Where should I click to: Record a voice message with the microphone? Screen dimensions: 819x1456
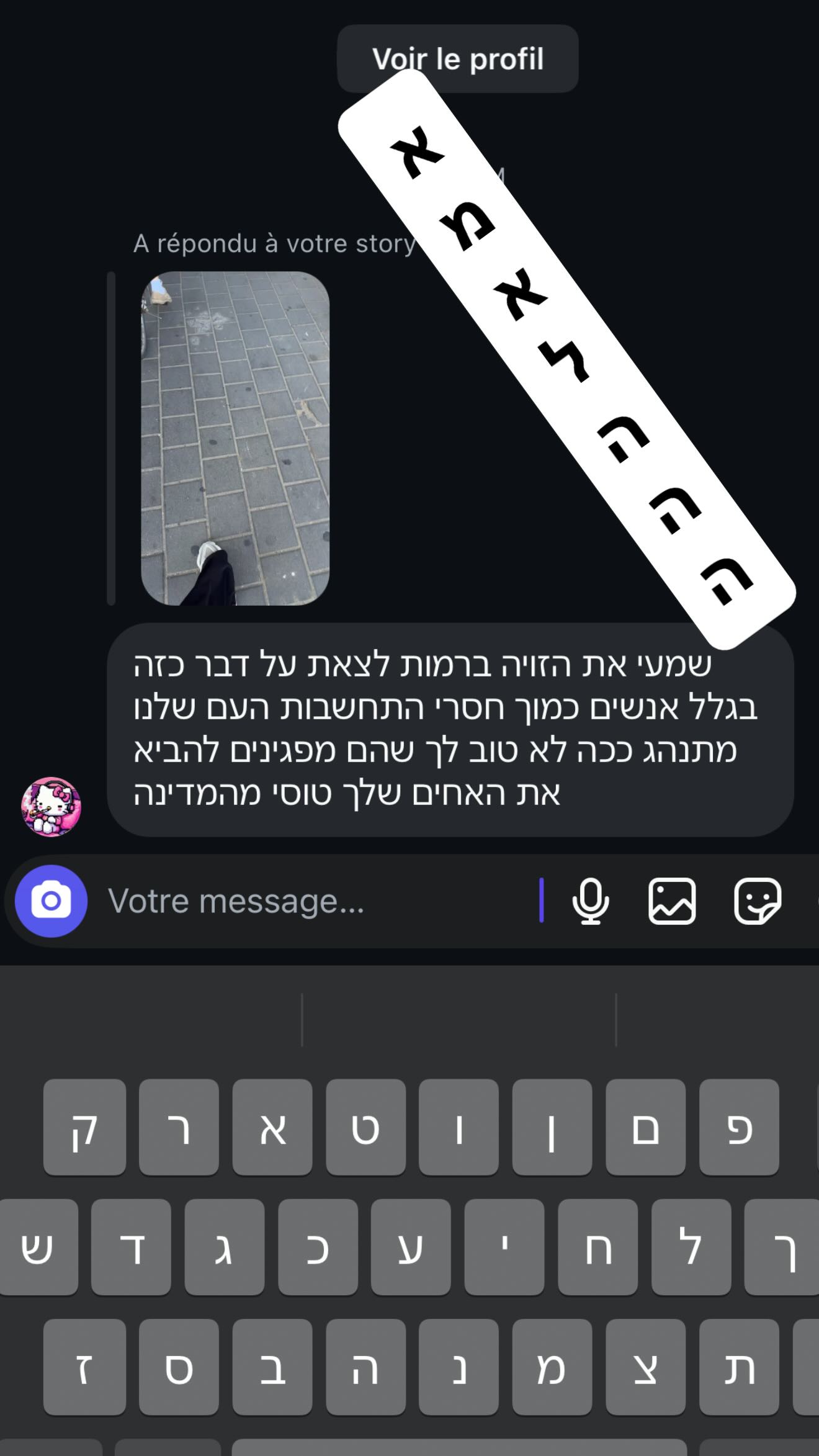(590, 901)
